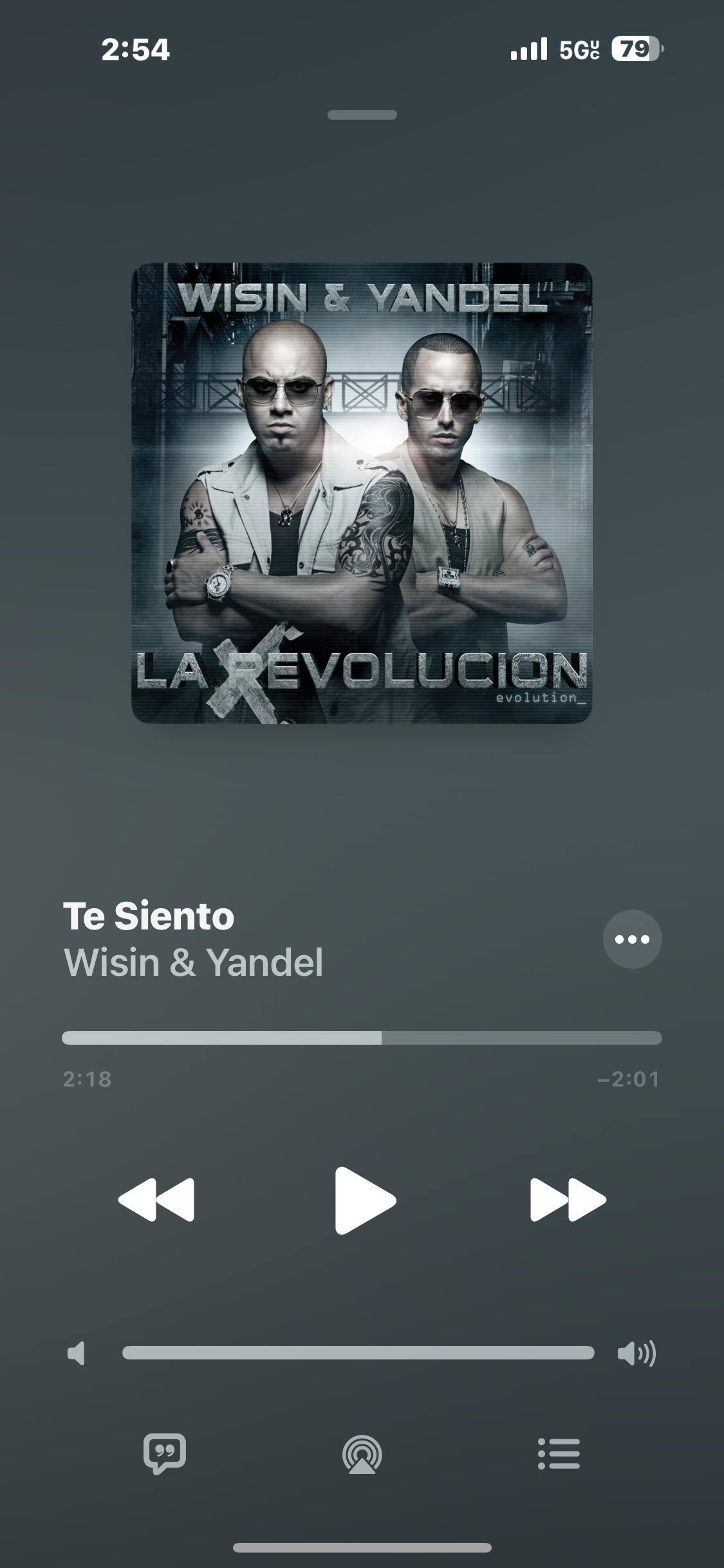Open the Up Next queue list
The width and height of the screenshot is (724, 1568).
coord(559,1454)
